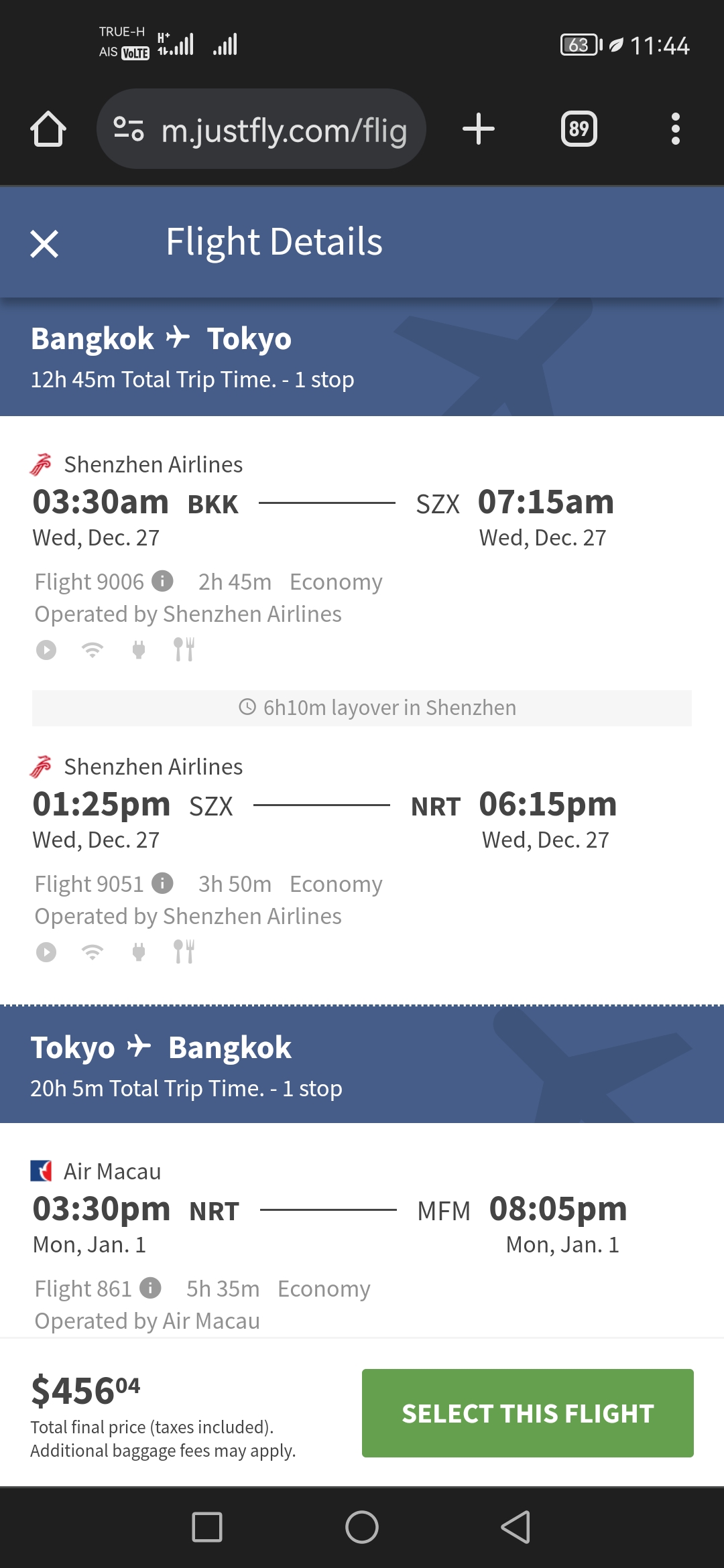Select this flight for $456.04
The image size is (724, 1568).
pos(528,1413)
